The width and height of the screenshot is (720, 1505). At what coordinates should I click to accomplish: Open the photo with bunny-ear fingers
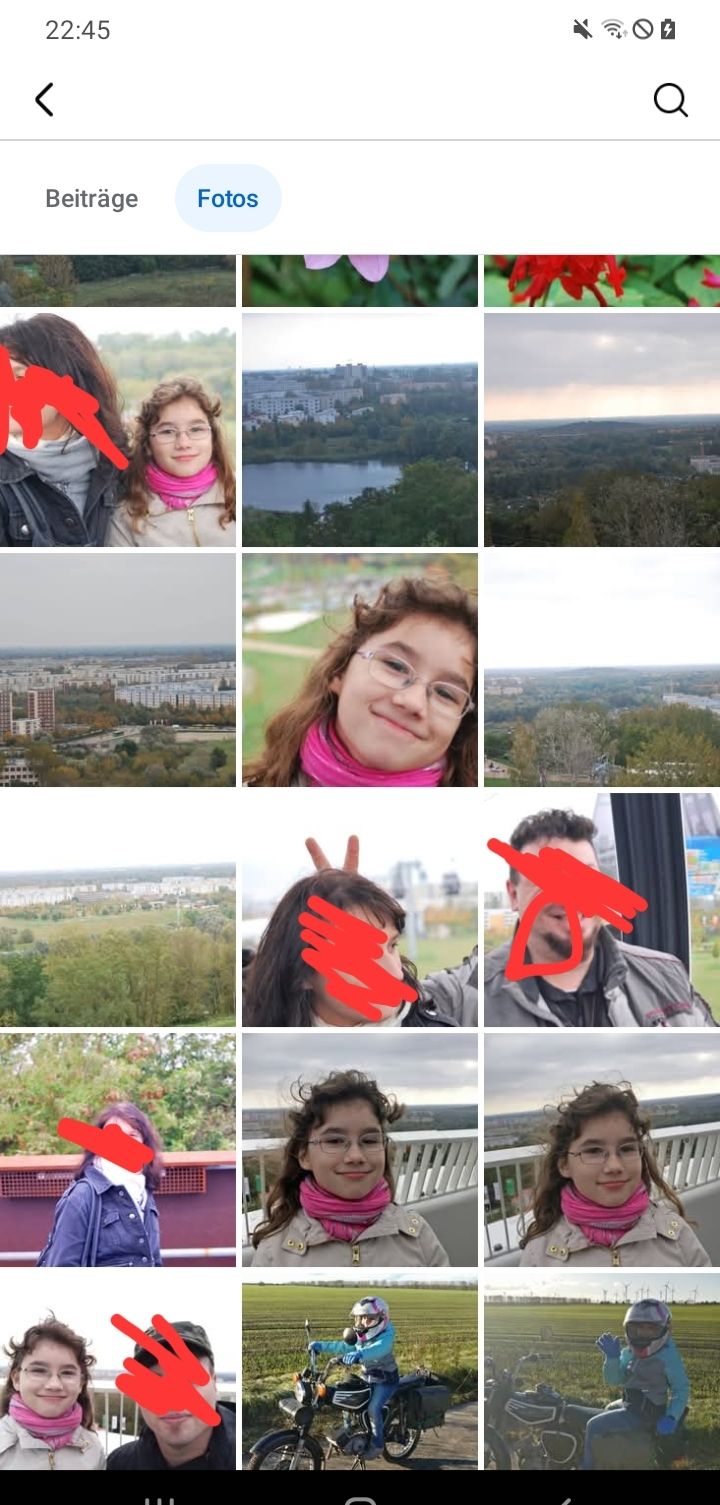[360, 910]
